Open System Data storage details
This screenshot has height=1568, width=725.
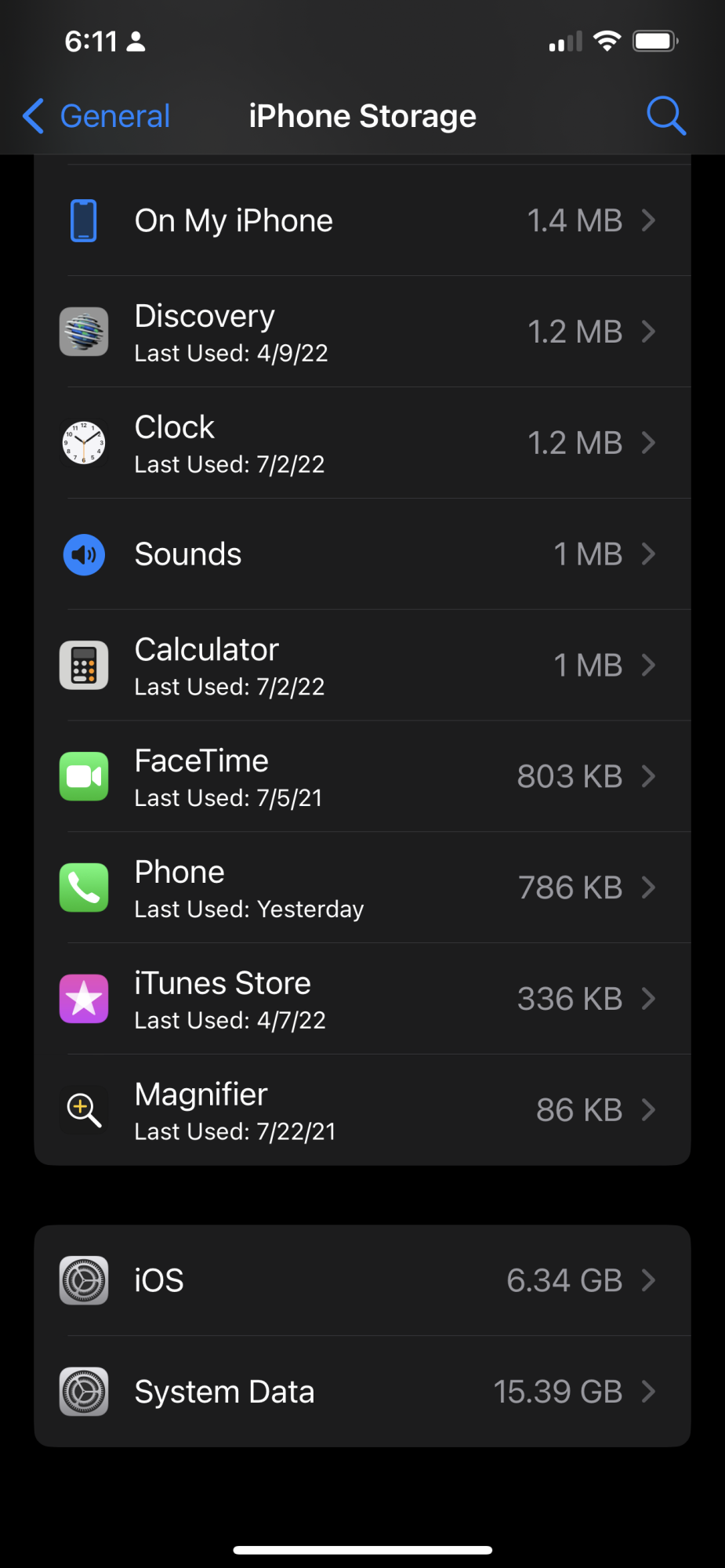click(x=362, y=1392)
